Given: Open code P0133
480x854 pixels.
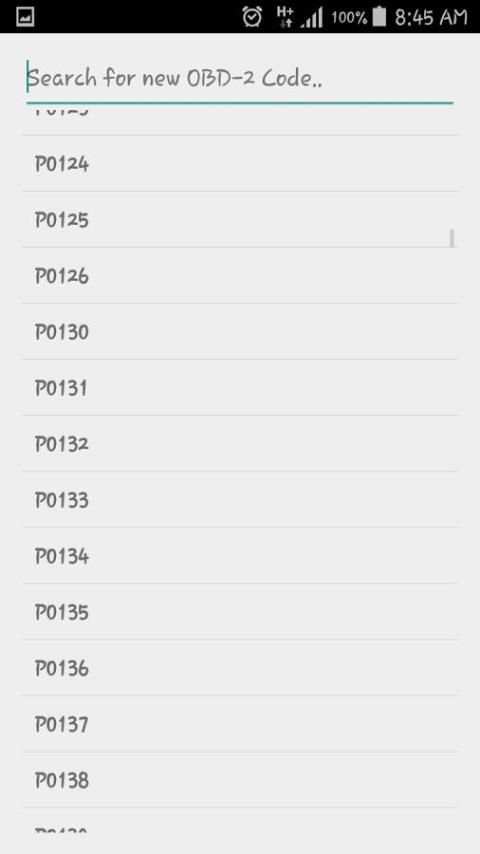Looking at the screenshot, I should tap(240, 500).
